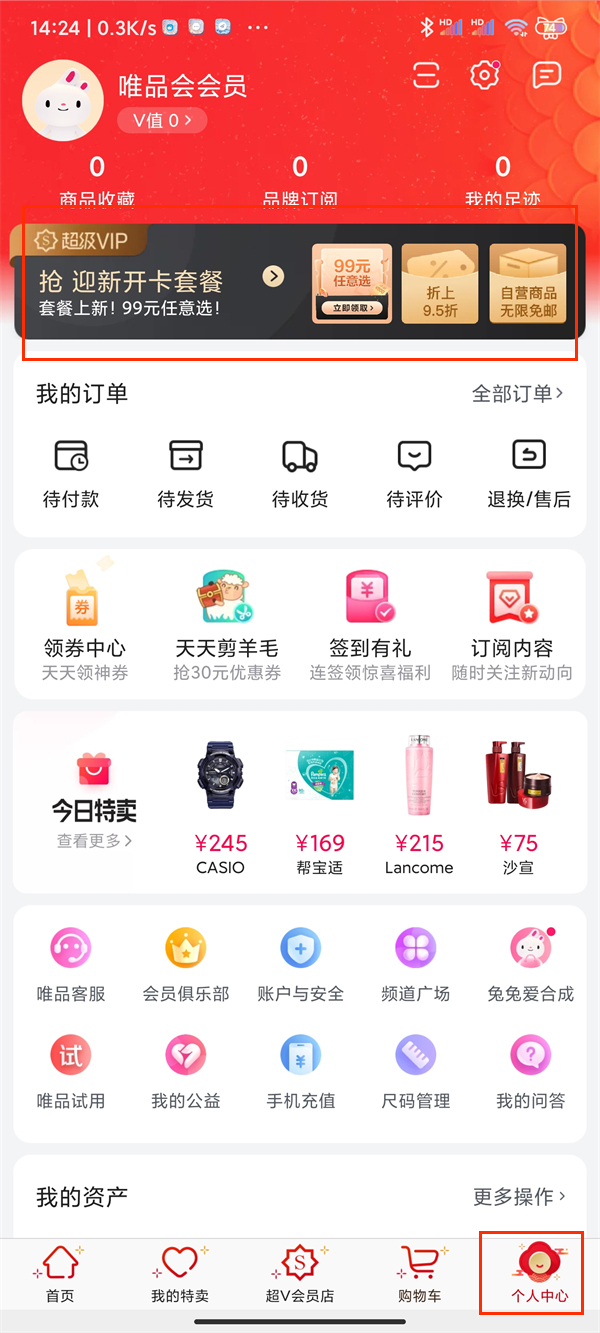Open the messages icon
The image size is (600, 1333).
click(546, 74)
